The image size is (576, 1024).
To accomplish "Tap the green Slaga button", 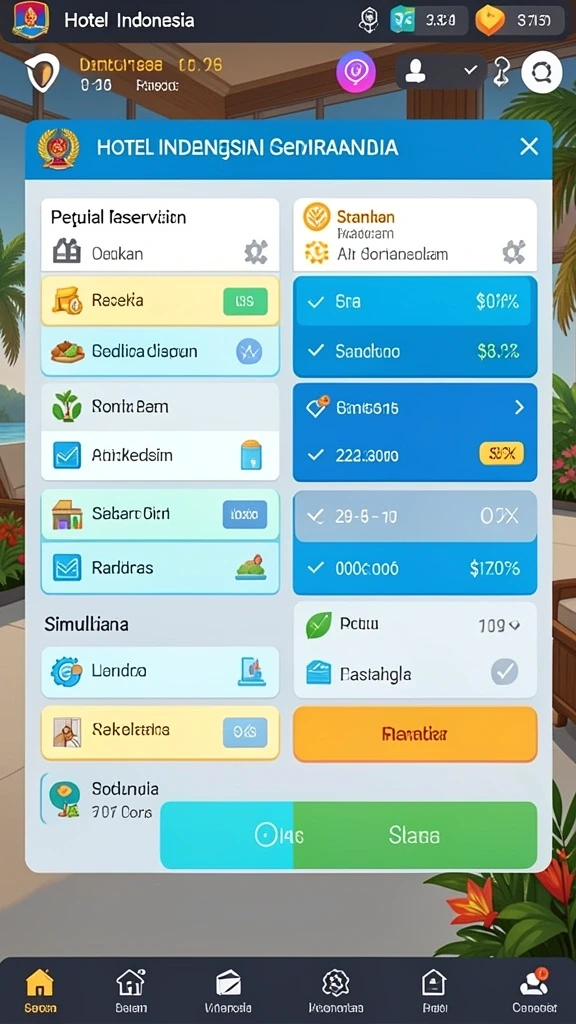I will pos(415,835).
